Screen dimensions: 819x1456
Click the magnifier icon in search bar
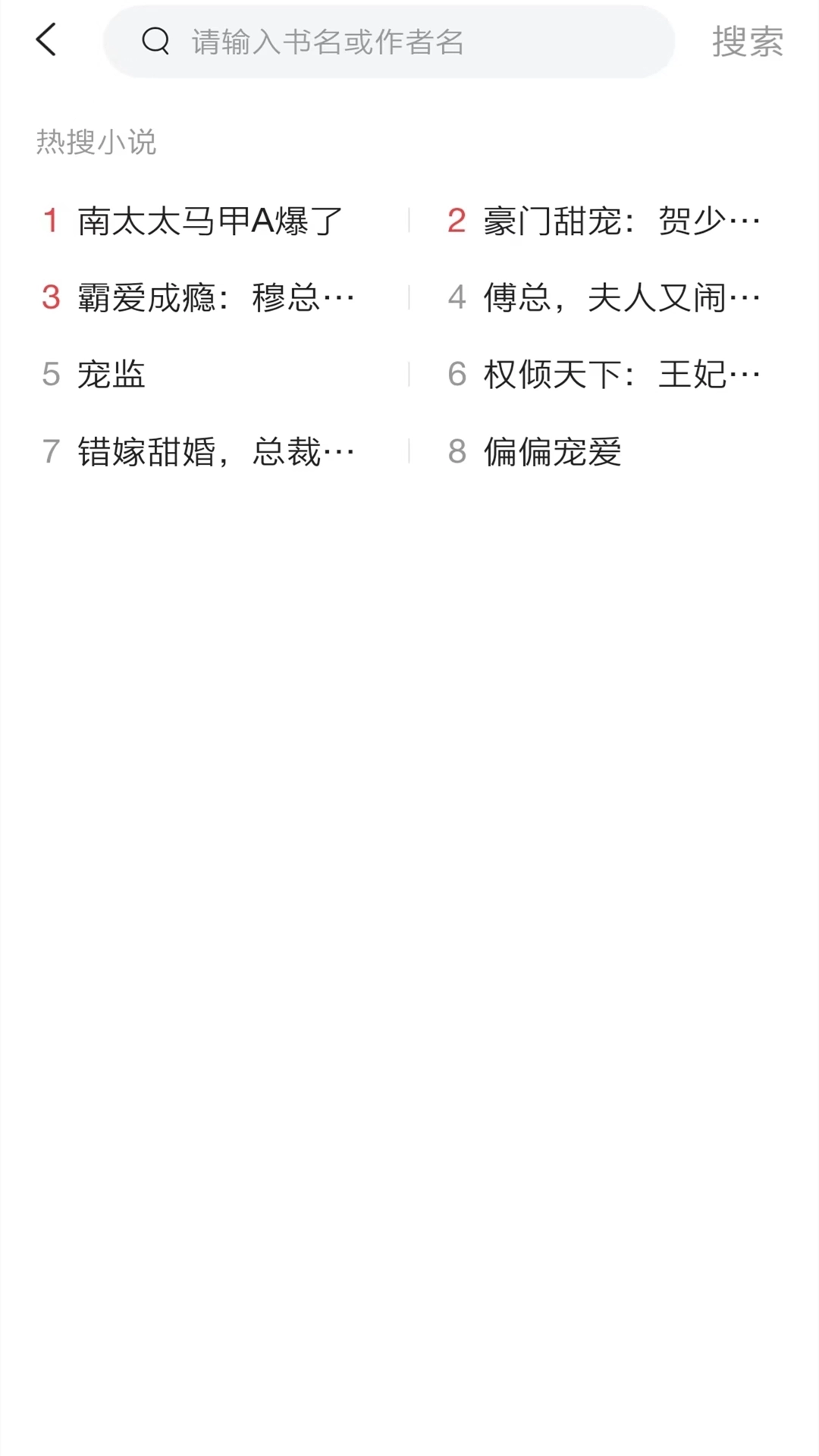tap(155, 41)
